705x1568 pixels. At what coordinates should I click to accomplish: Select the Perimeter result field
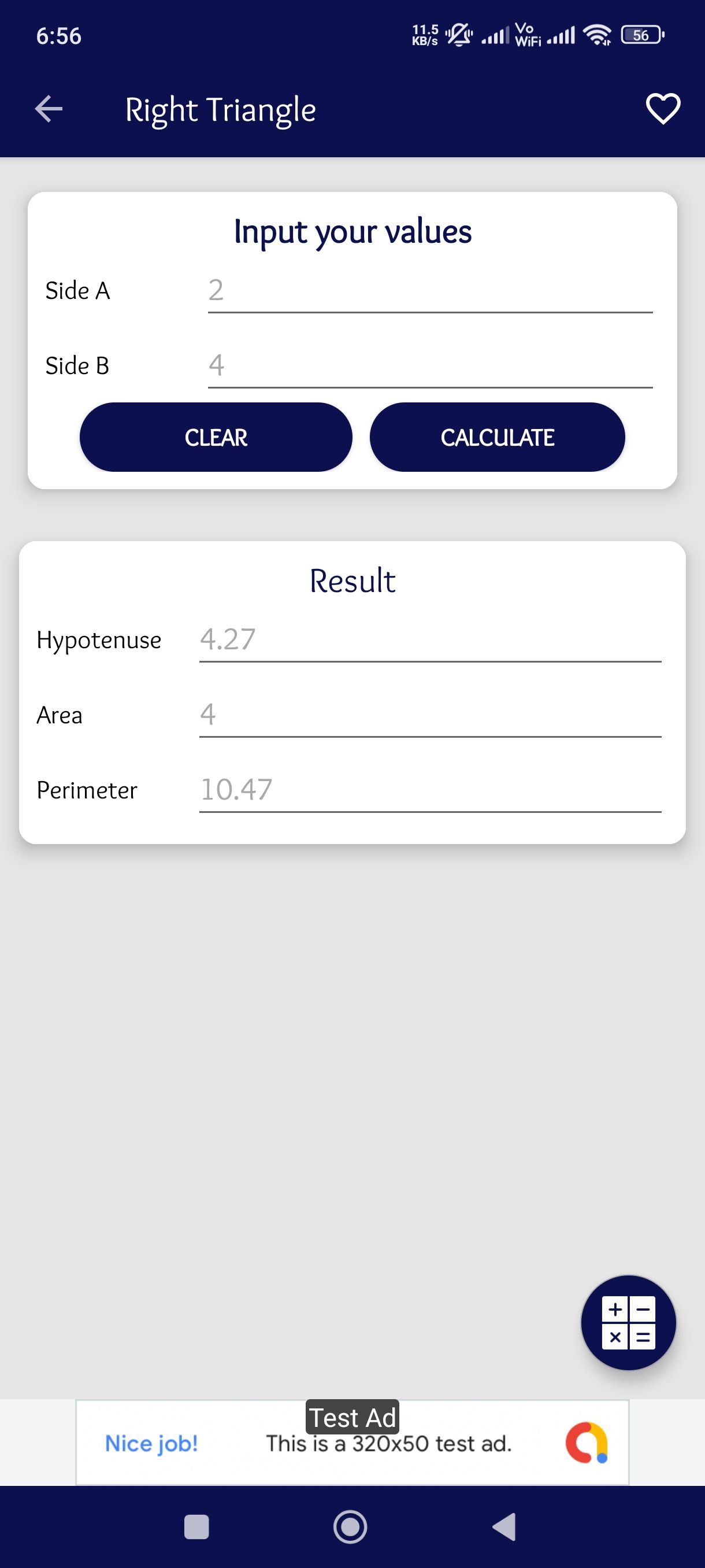429,790
